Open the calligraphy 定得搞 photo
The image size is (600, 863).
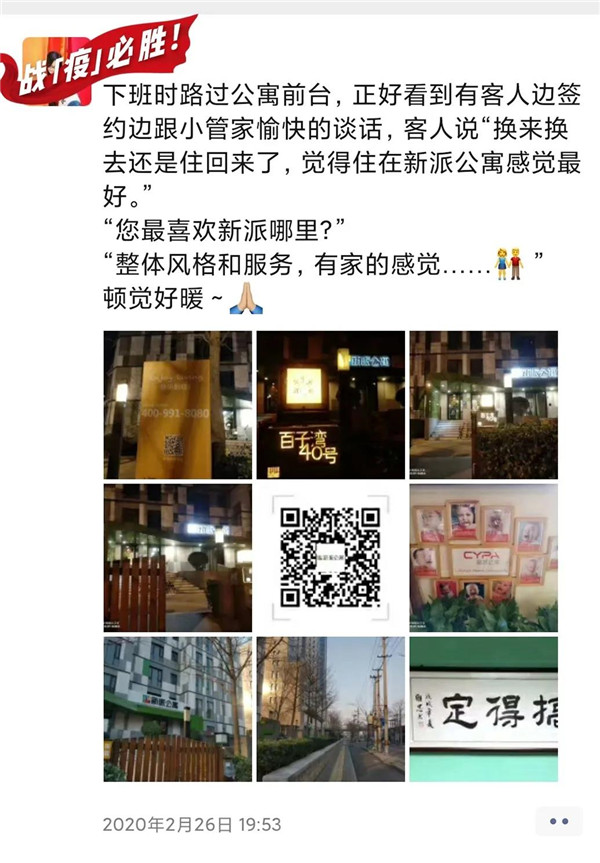[483, 709]
